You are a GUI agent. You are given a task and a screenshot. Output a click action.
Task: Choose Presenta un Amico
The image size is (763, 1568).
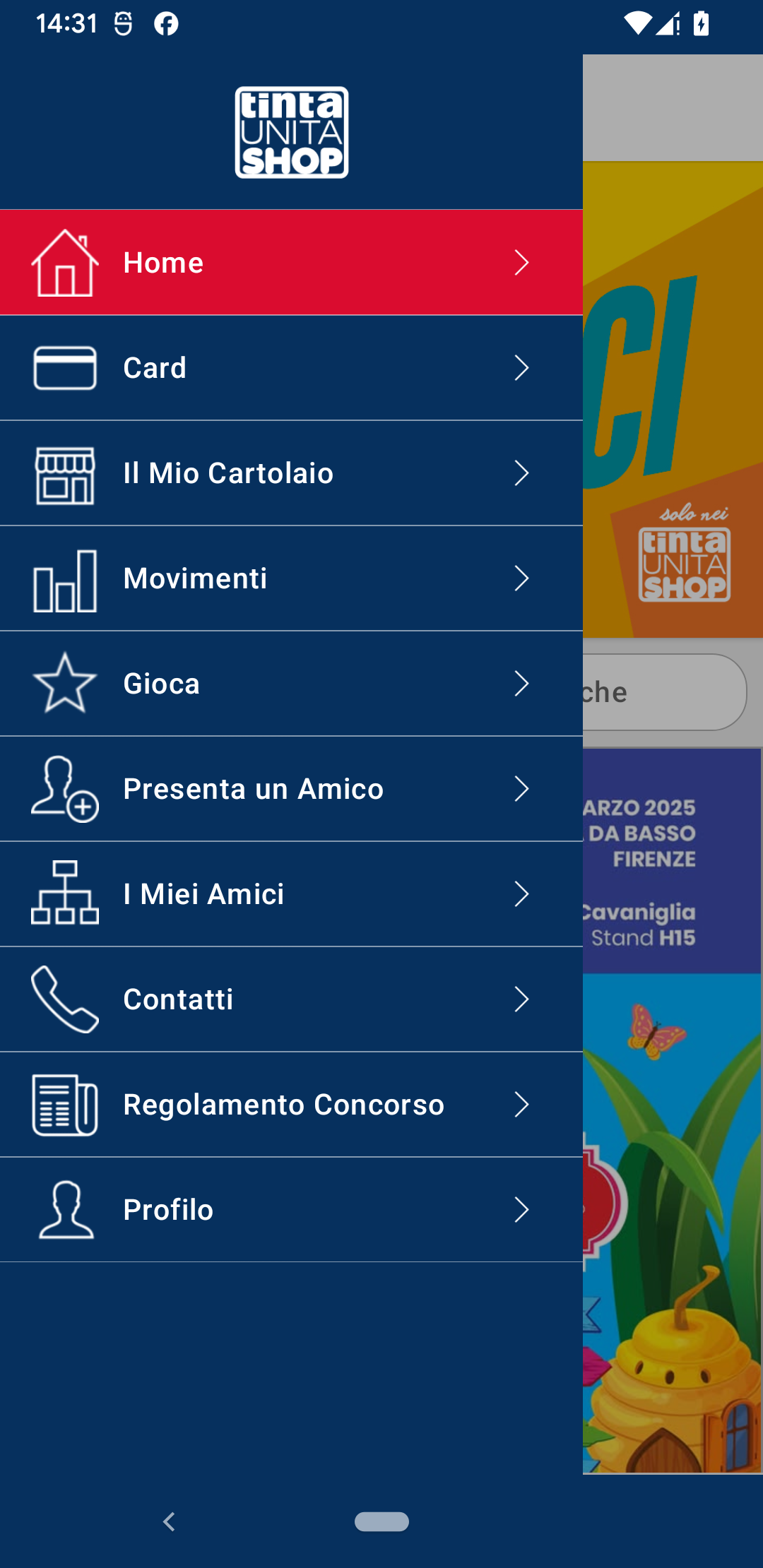click(x=291, y=789)
